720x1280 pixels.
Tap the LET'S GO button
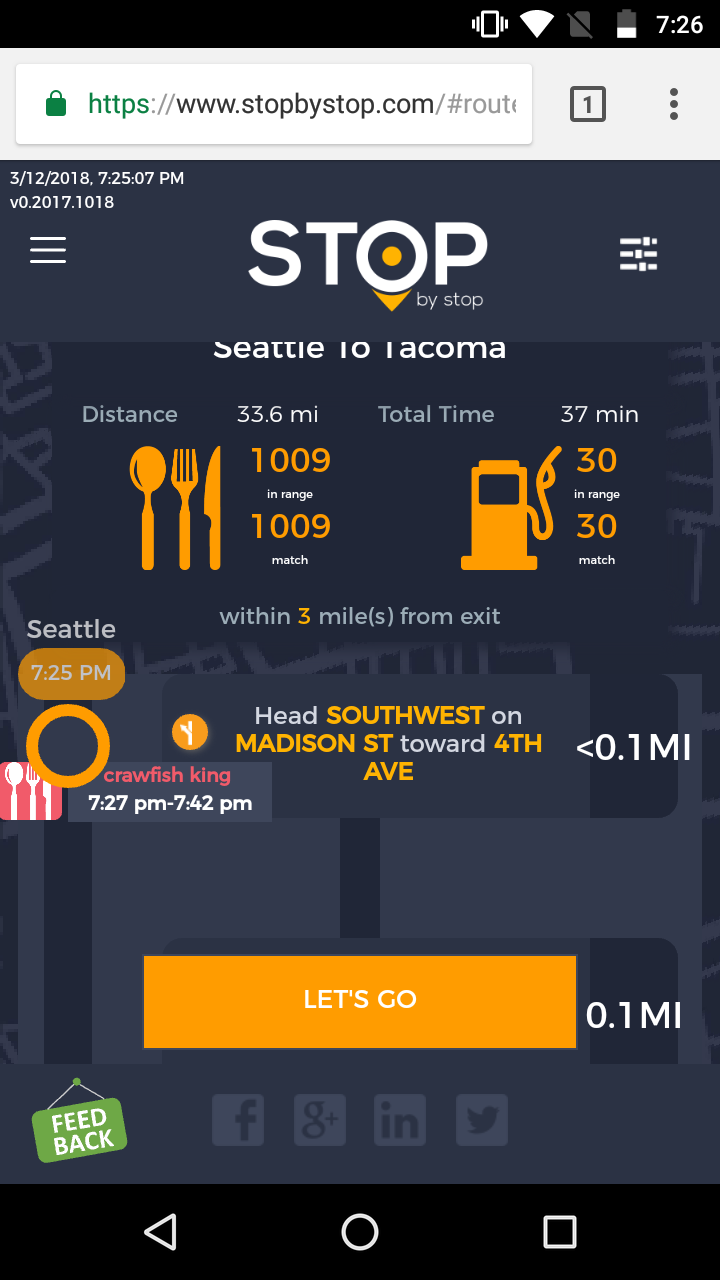click(360, 1001)
